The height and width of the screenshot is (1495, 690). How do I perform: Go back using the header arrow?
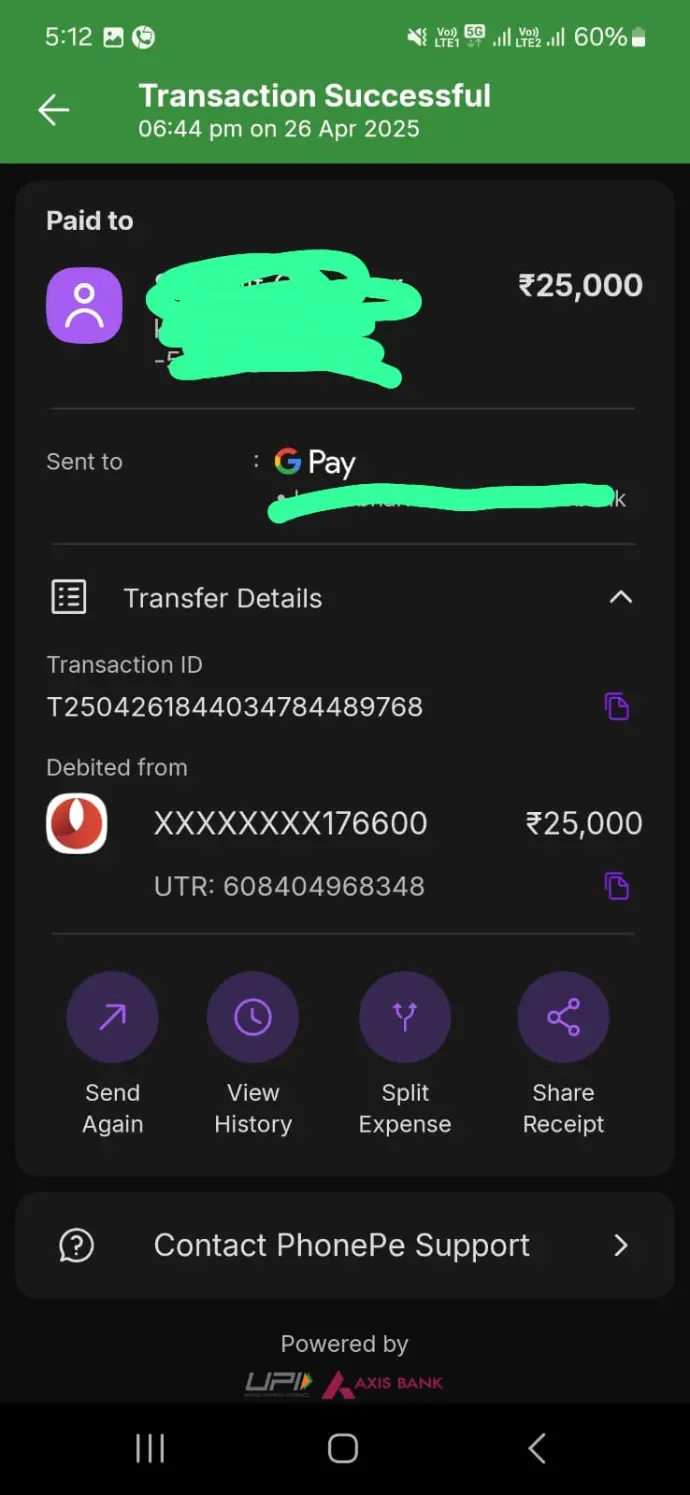[54, 110]
